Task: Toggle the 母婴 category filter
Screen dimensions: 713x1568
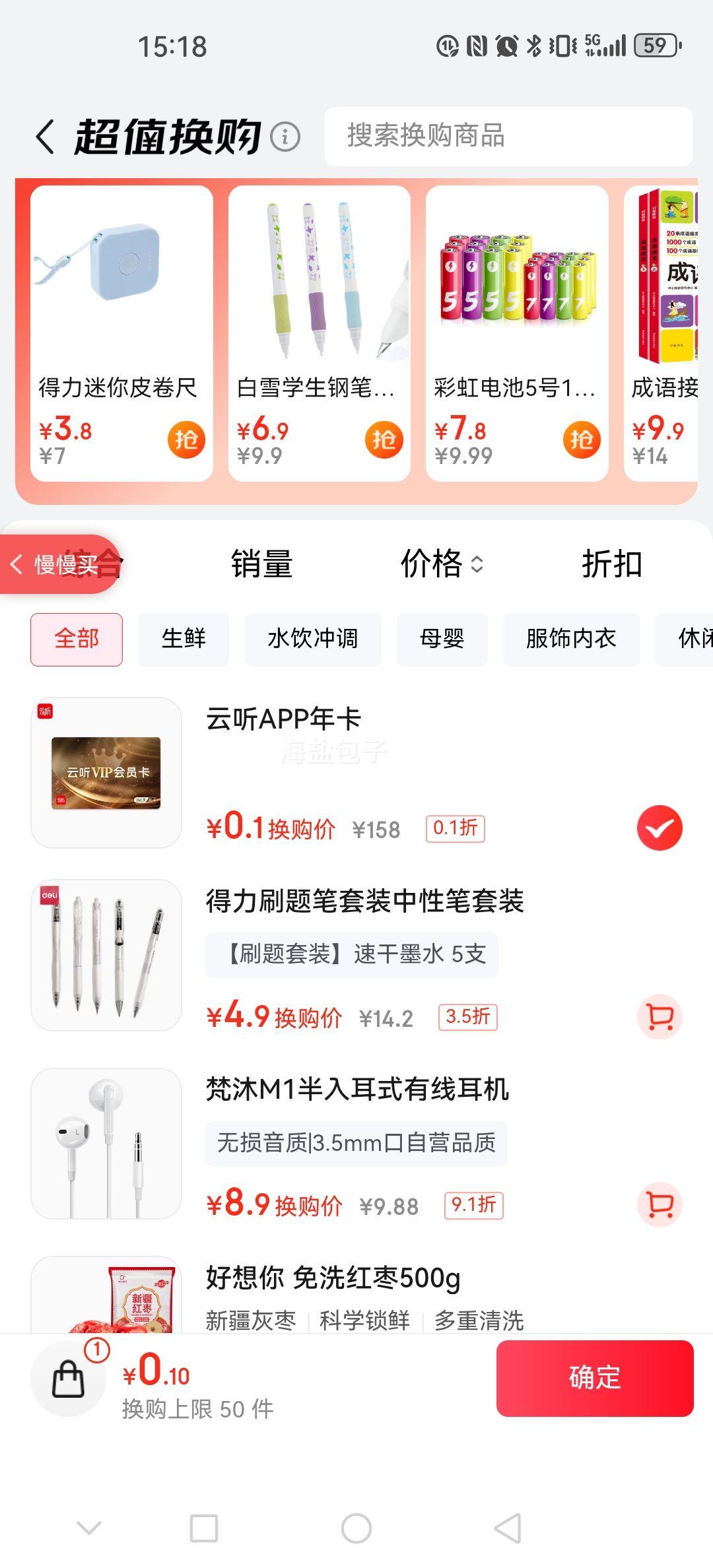Action: pos(442,639)
